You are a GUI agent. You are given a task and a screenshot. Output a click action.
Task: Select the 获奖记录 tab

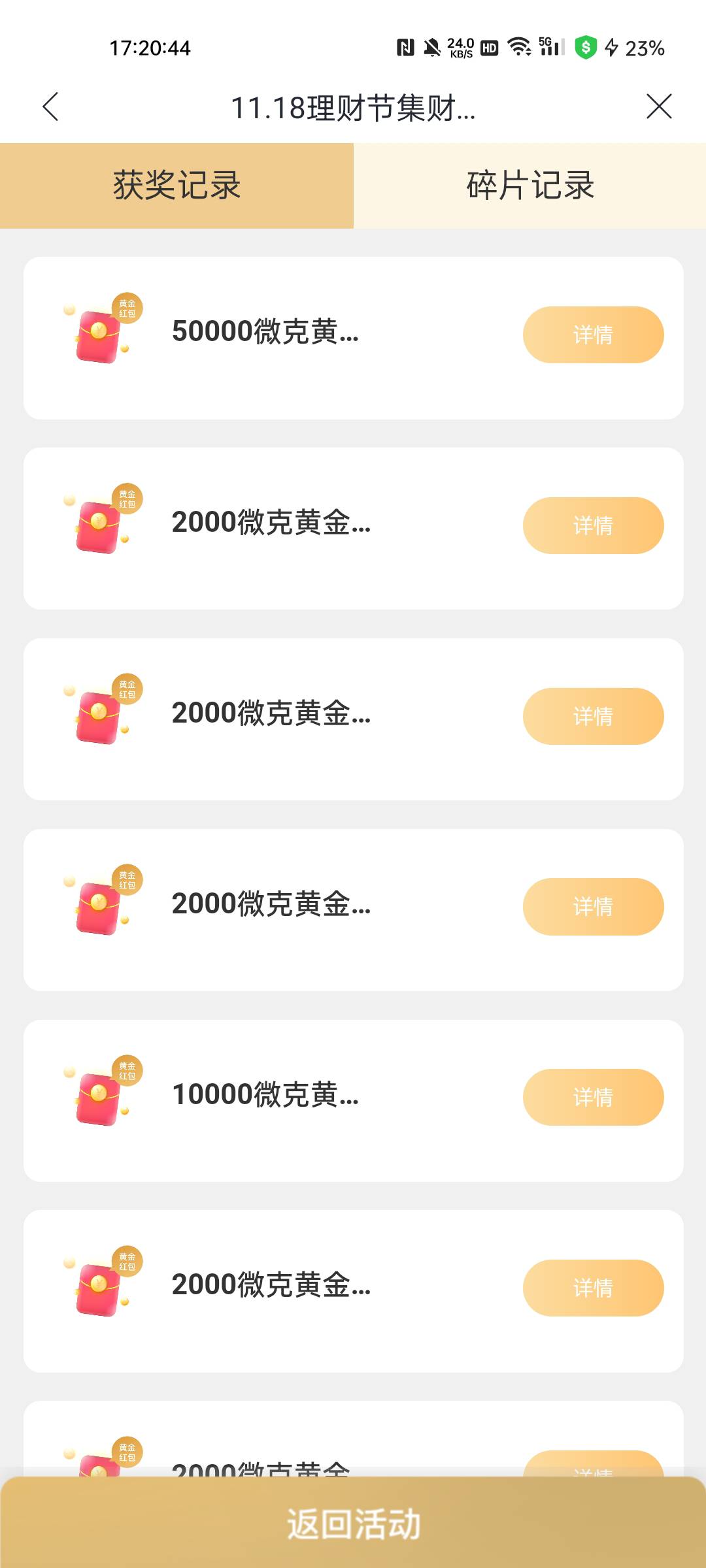coord(176,186)
